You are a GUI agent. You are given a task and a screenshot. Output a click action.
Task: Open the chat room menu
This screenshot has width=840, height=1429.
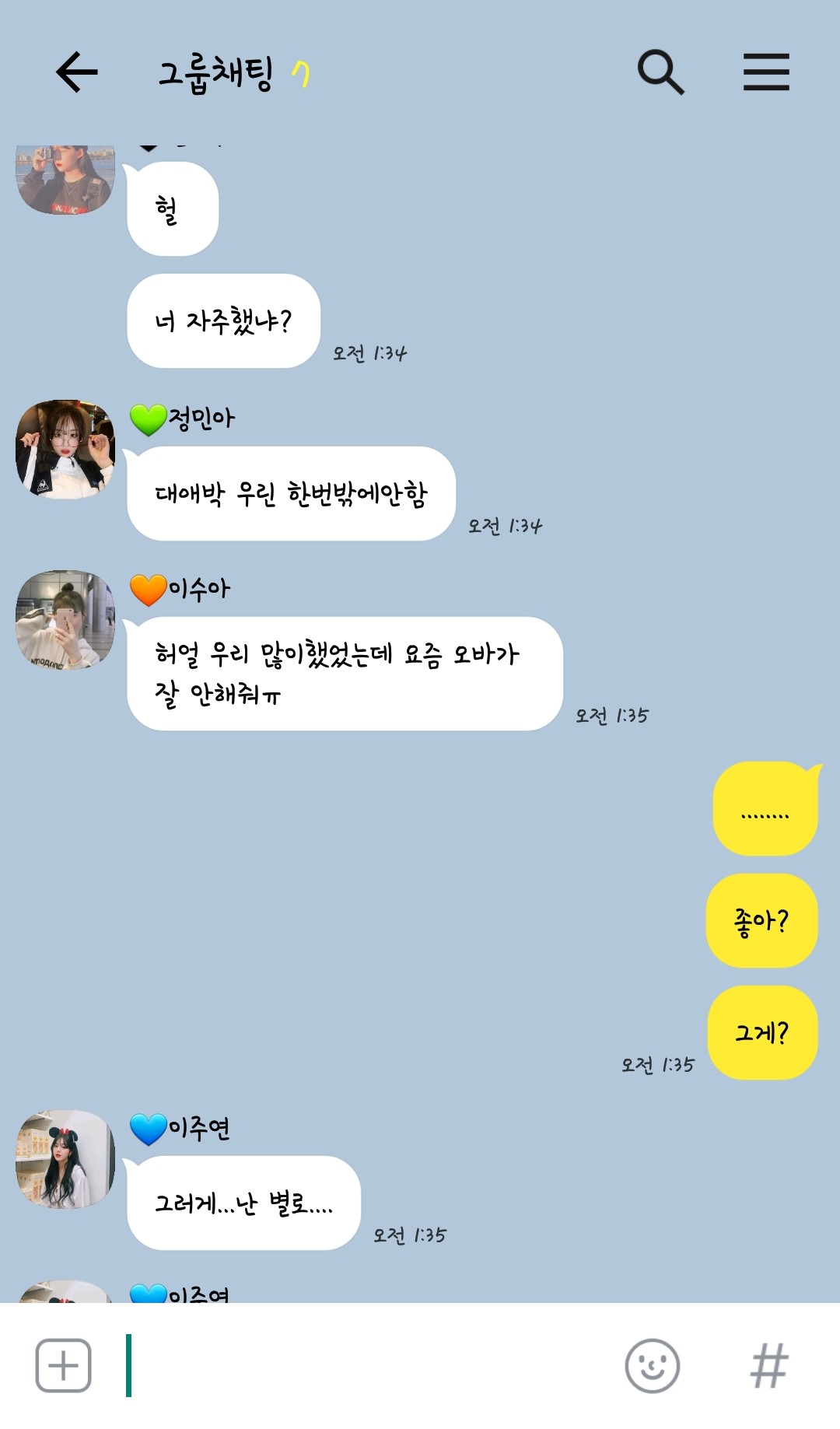coord(766,72)
